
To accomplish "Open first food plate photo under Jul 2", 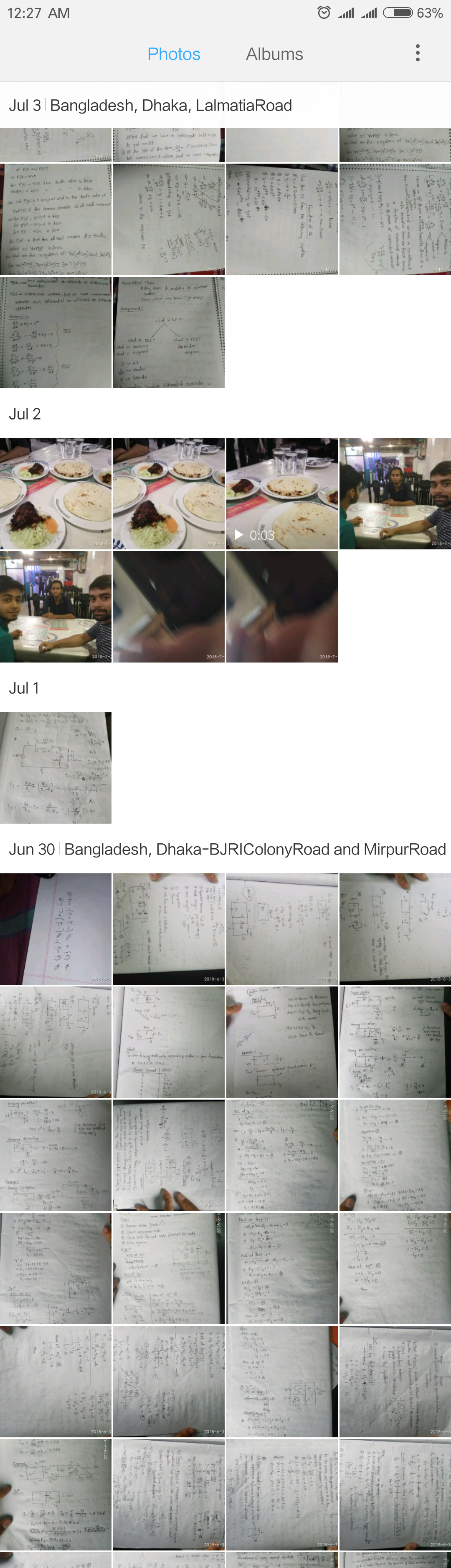I will tap(56, 493).
